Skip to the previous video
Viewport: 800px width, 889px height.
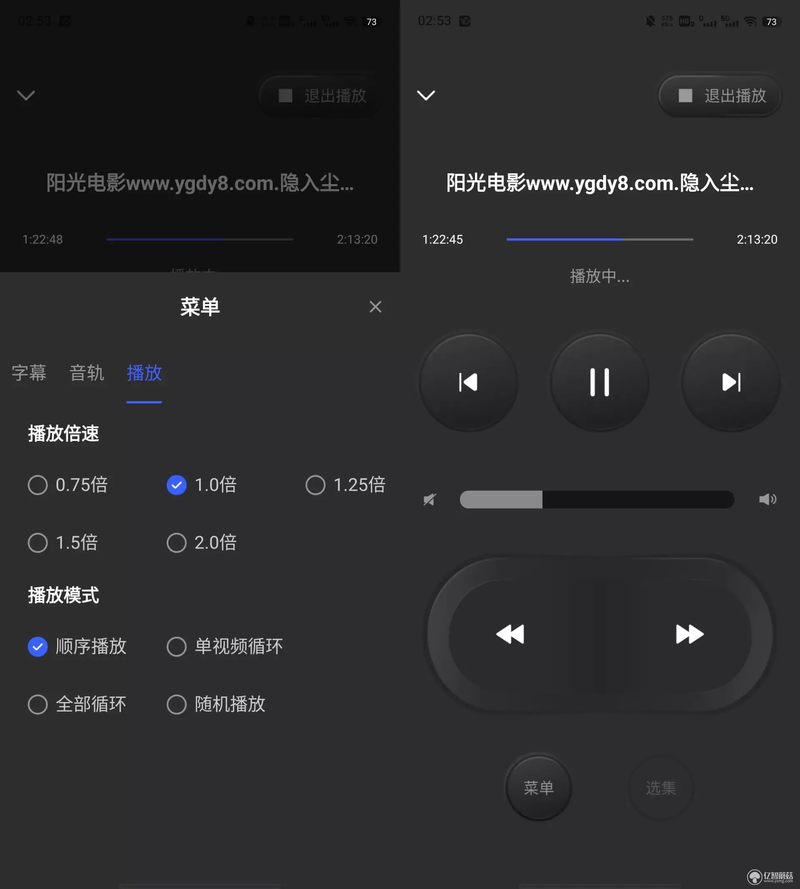(x=468, y=382)
